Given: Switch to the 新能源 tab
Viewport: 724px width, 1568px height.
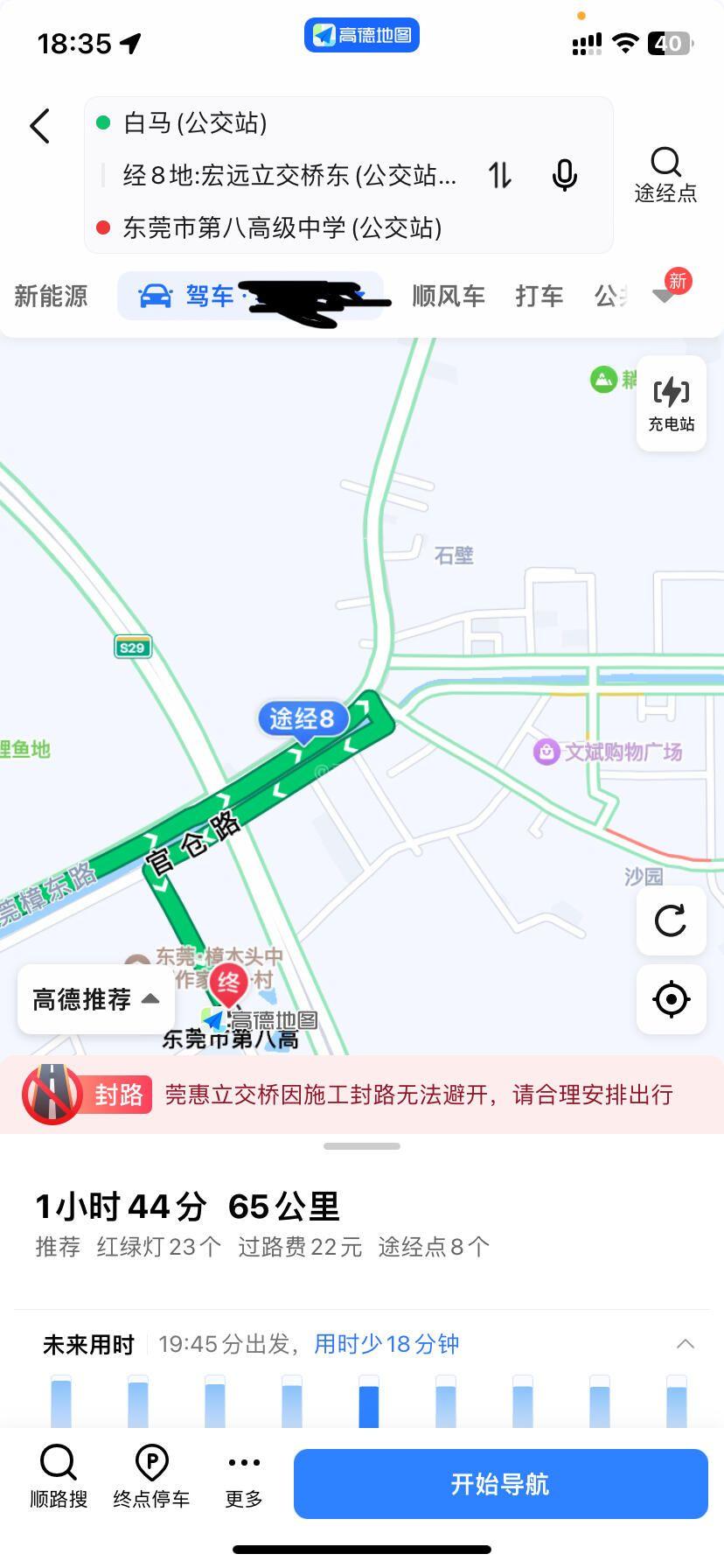Looking at the screenshot, I should (x=51, y=297).
